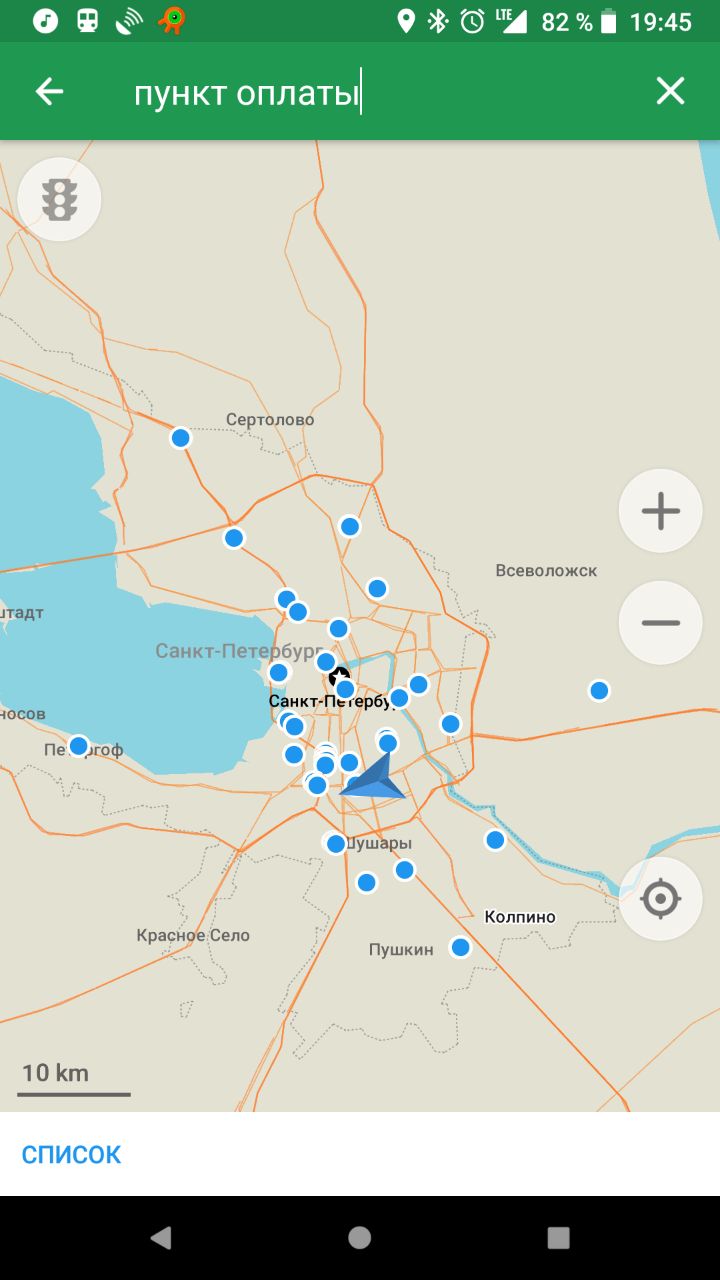Toggle the traffic layer button
Image resolution: width=720 pixels, height=1280 pixels.
(x=60, y=200)
